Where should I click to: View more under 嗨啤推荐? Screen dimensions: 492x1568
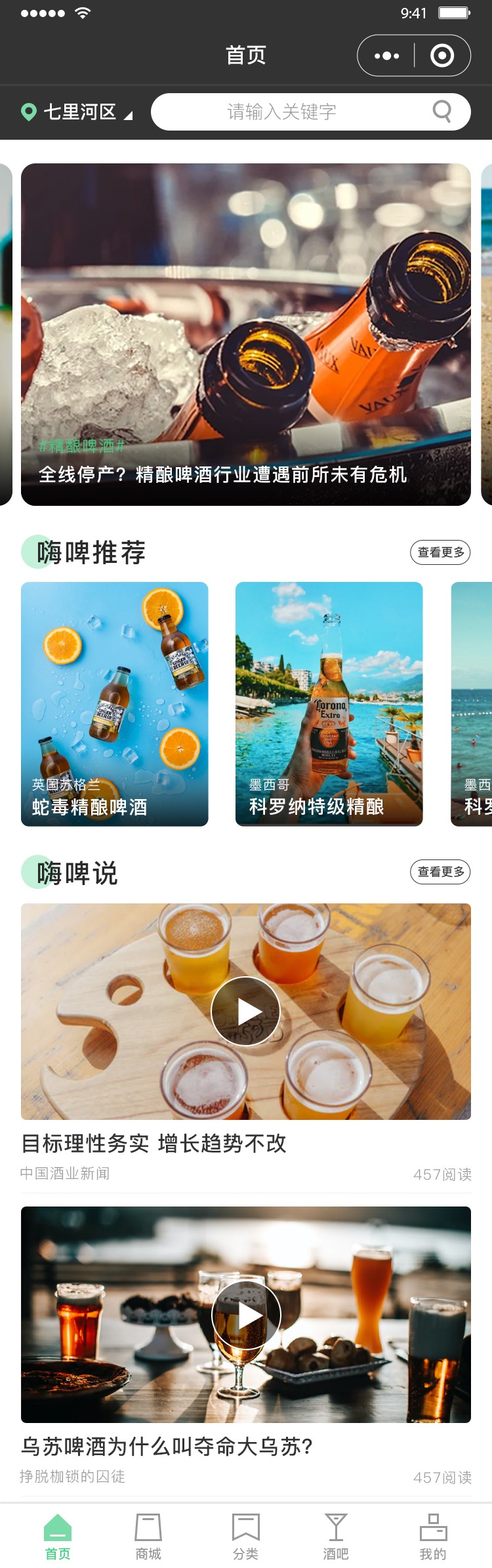click(440, 552)
